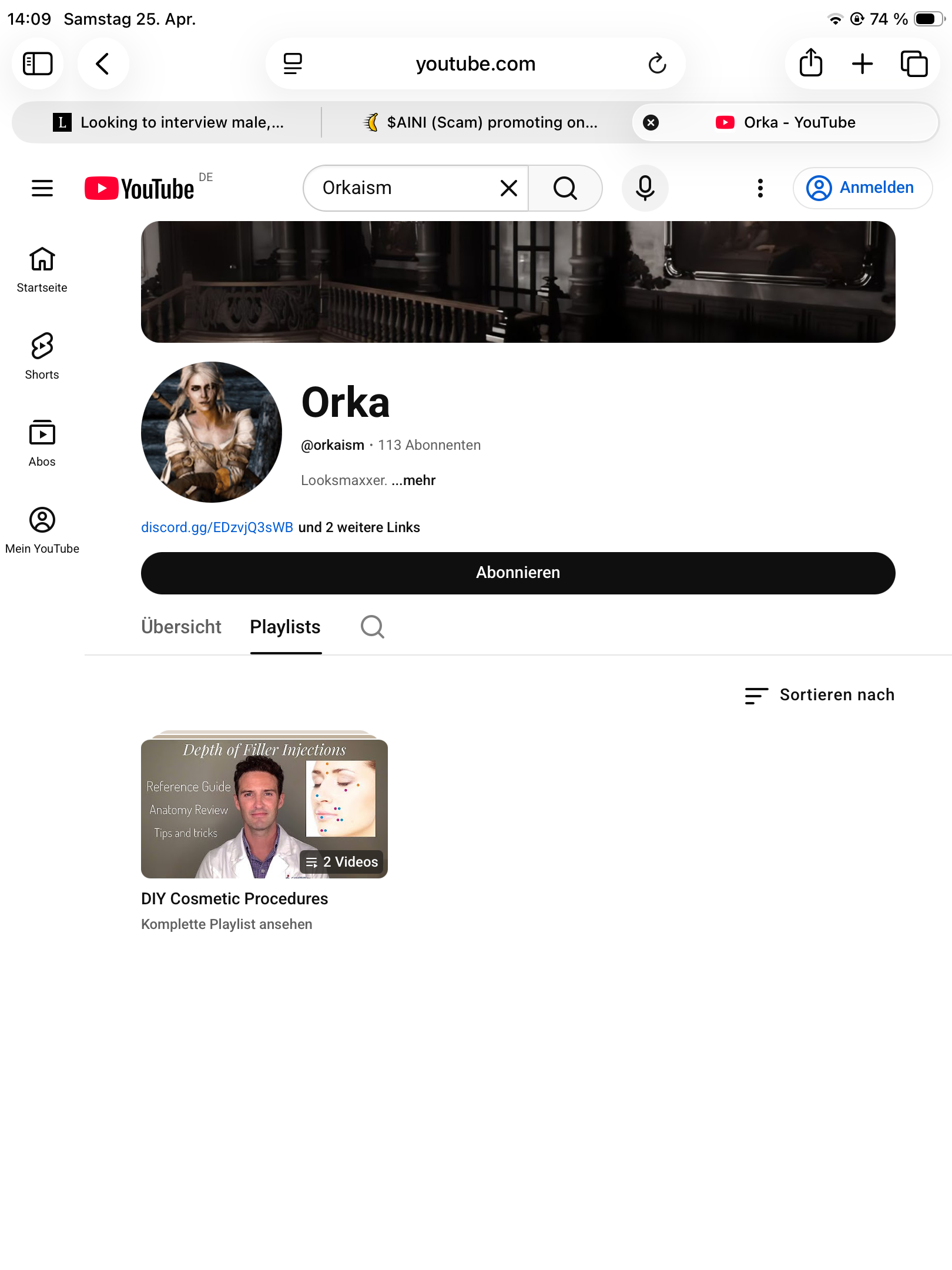The height and width of the screenshot is (1270, 952).
Task: Open the Sortieren nach sort options
Action: (x=820, y=695)
